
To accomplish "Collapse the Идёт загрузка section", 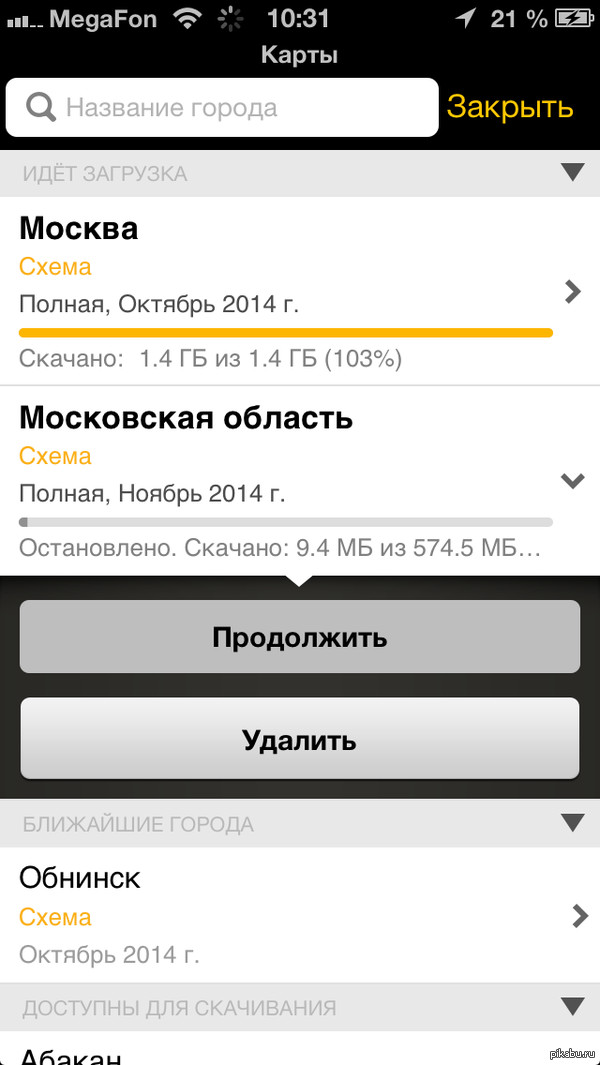I will pyautogui.click(x=572, y=173).
